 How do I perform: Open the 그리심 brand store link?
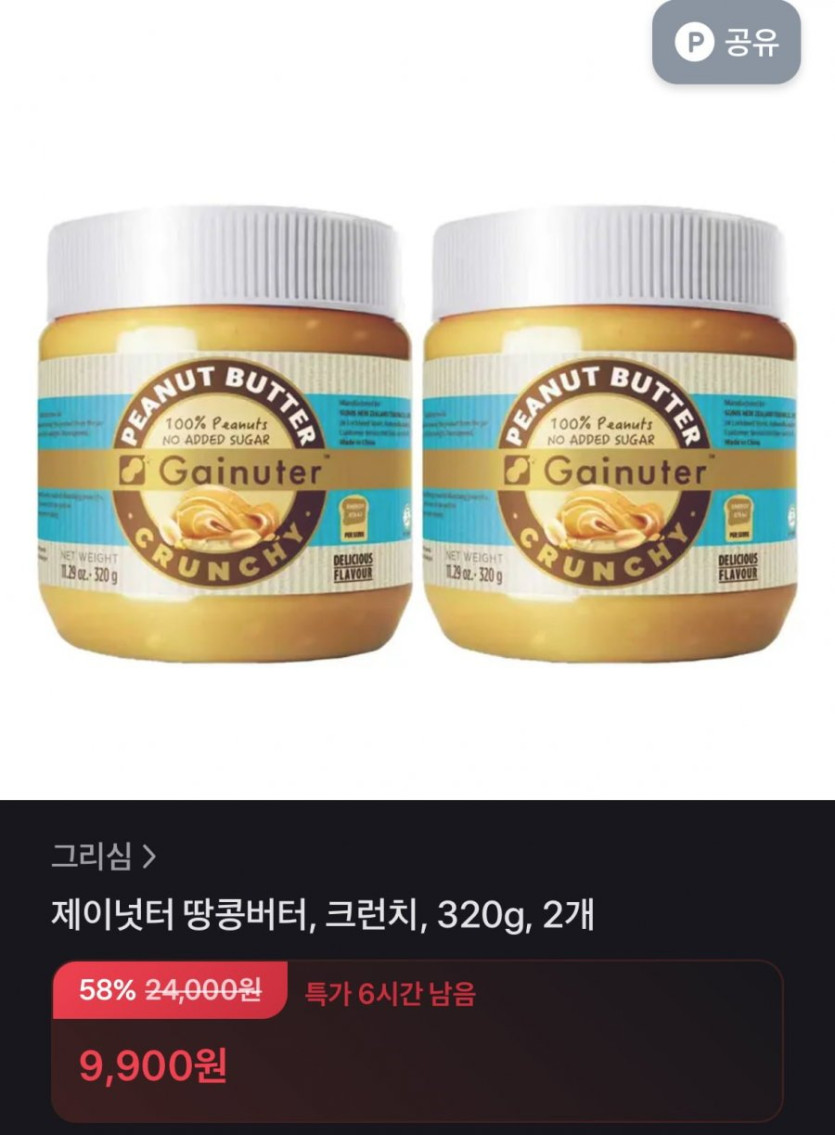(x=103, y=856)
